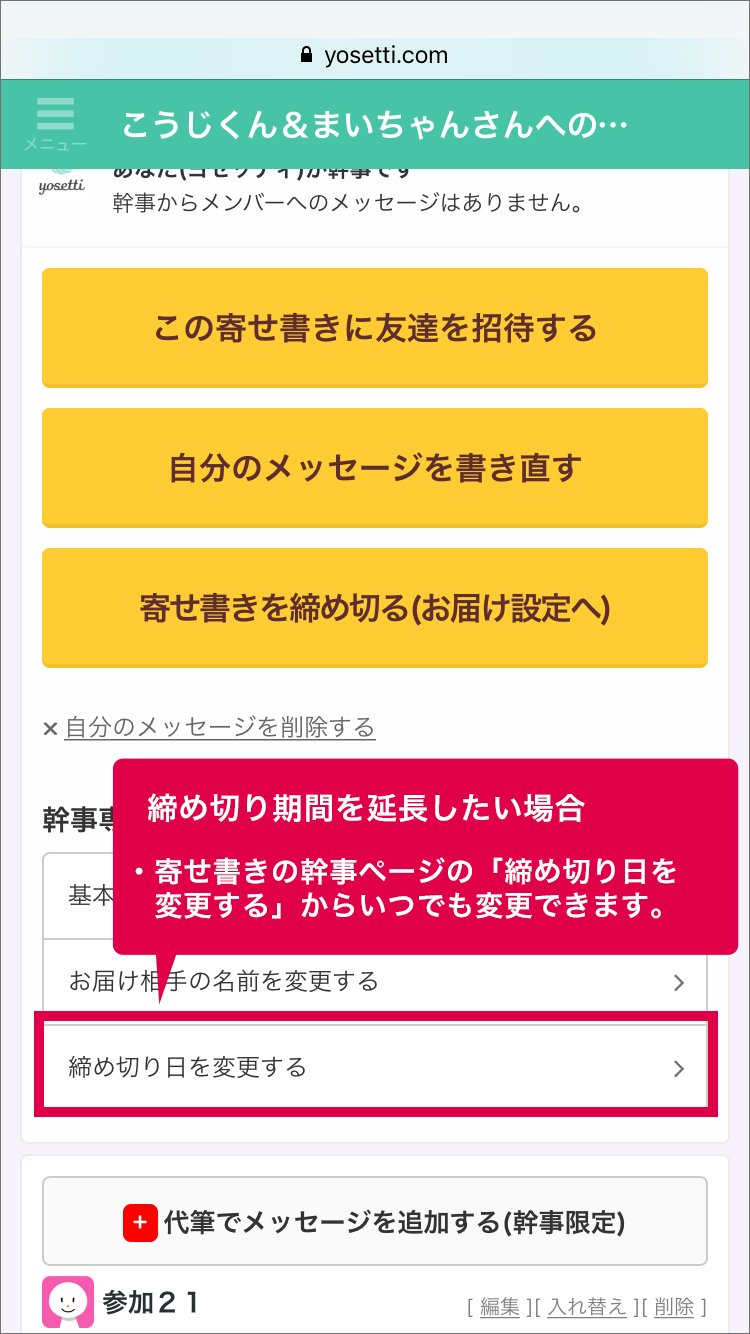Tap 代筆でメッセージを追加する(幹事限定)

coord(375,1221)
